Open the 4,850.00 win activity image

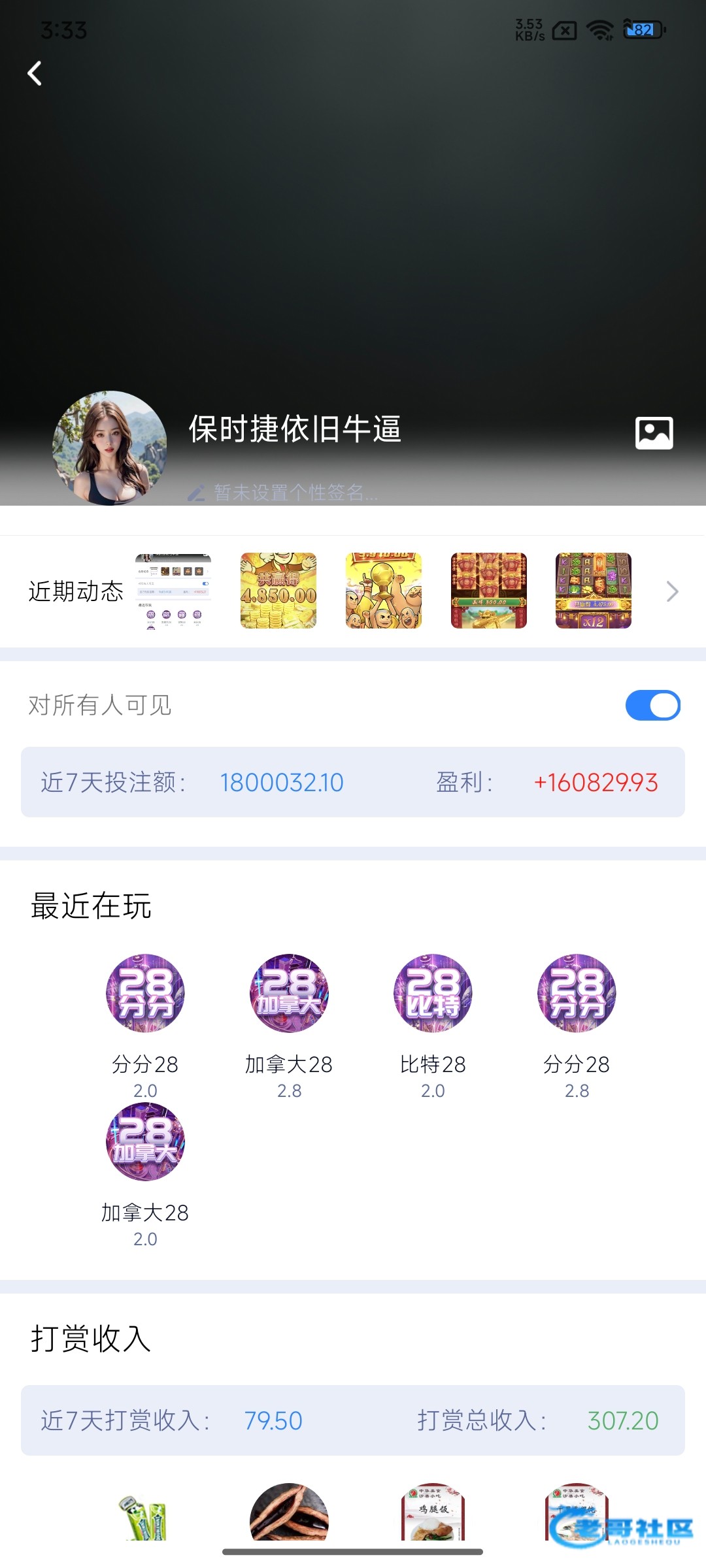(x=278, y=591)
